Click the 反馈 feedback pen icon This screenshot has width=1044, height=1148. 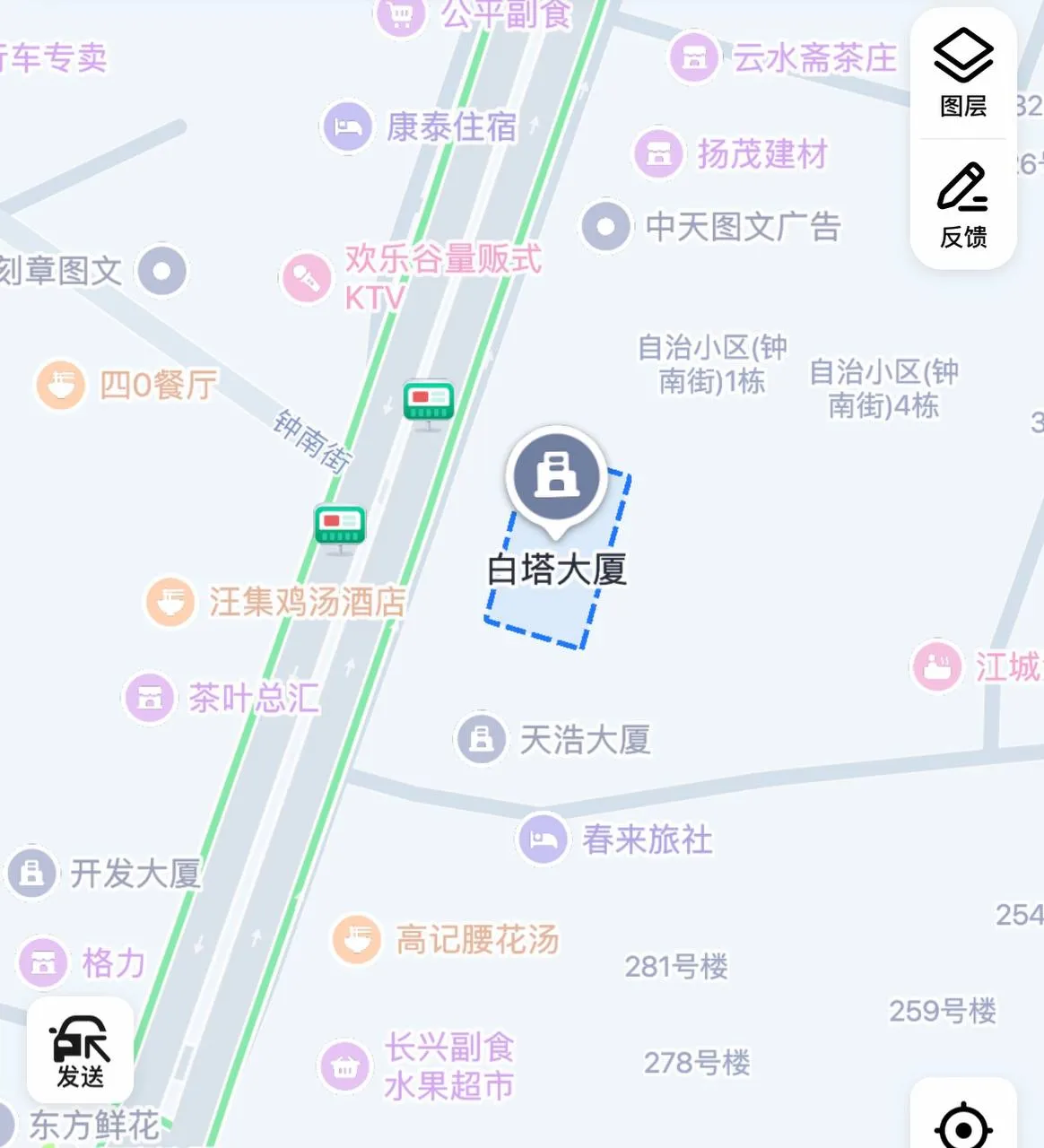tap(962, 187)
